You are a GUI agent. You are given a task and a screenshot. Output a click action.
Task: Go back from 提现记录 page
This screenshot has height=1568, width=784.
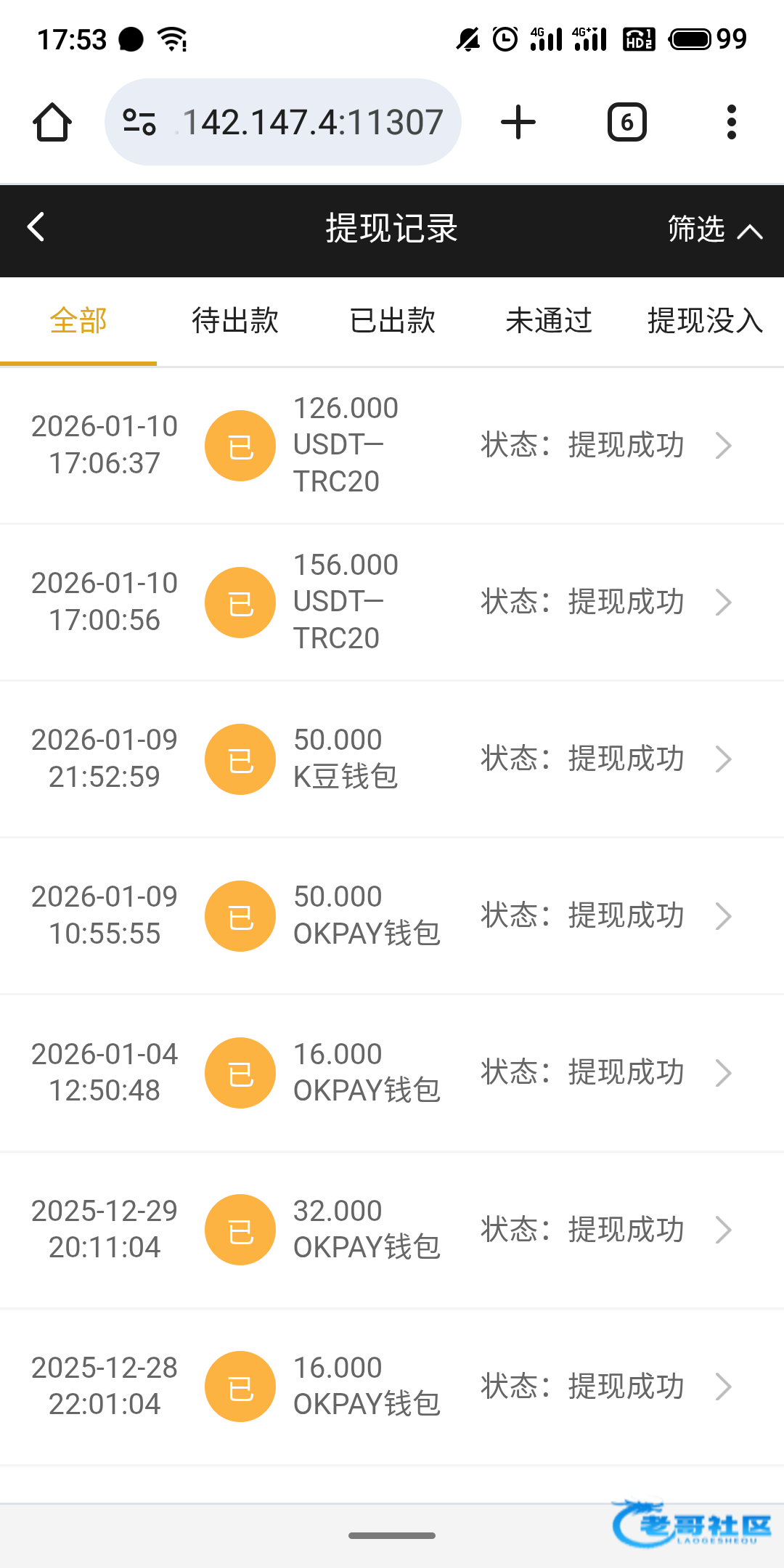36,227
